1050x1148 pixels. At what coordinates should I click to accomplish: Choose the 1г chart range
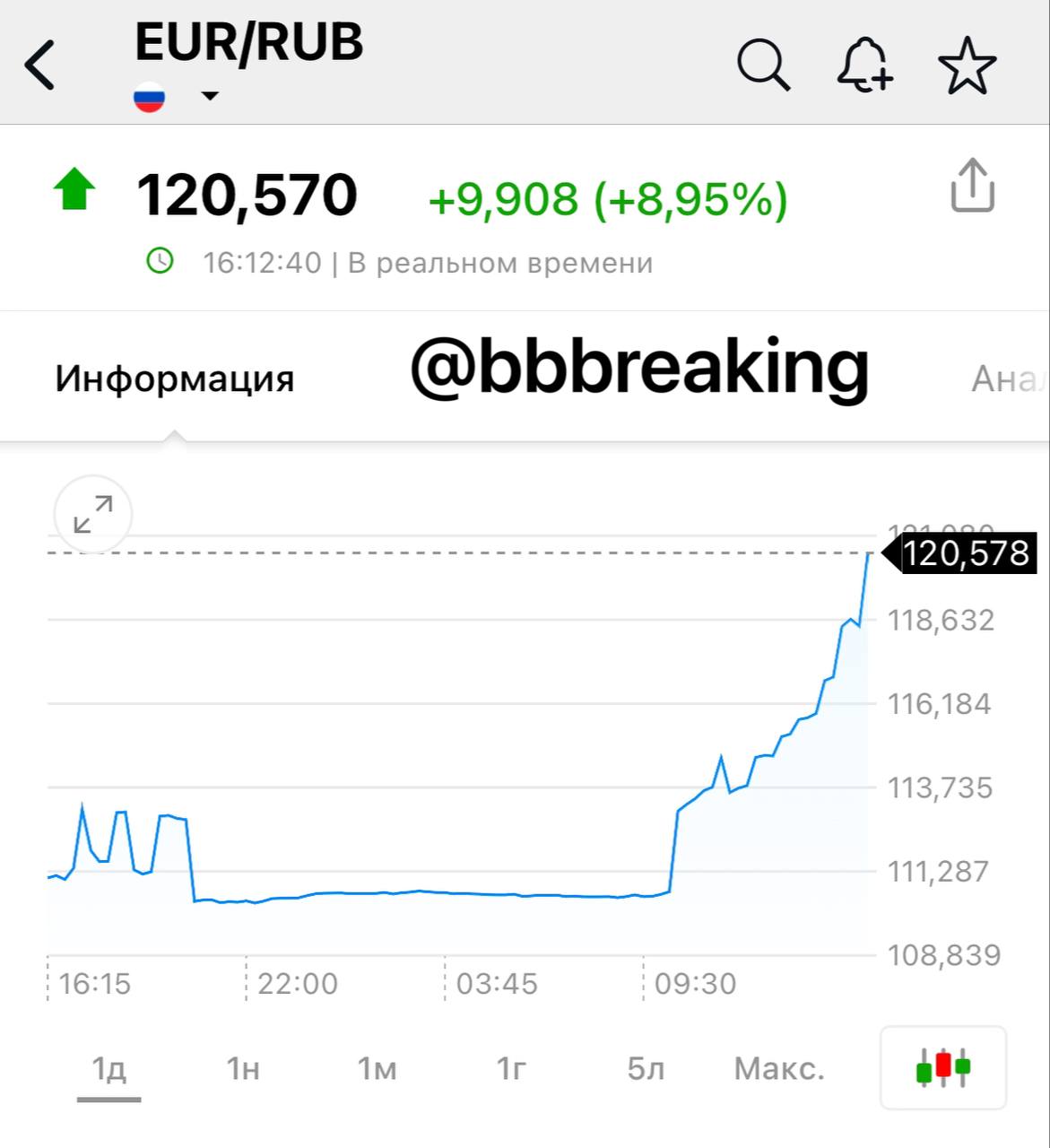(511, 1069)
